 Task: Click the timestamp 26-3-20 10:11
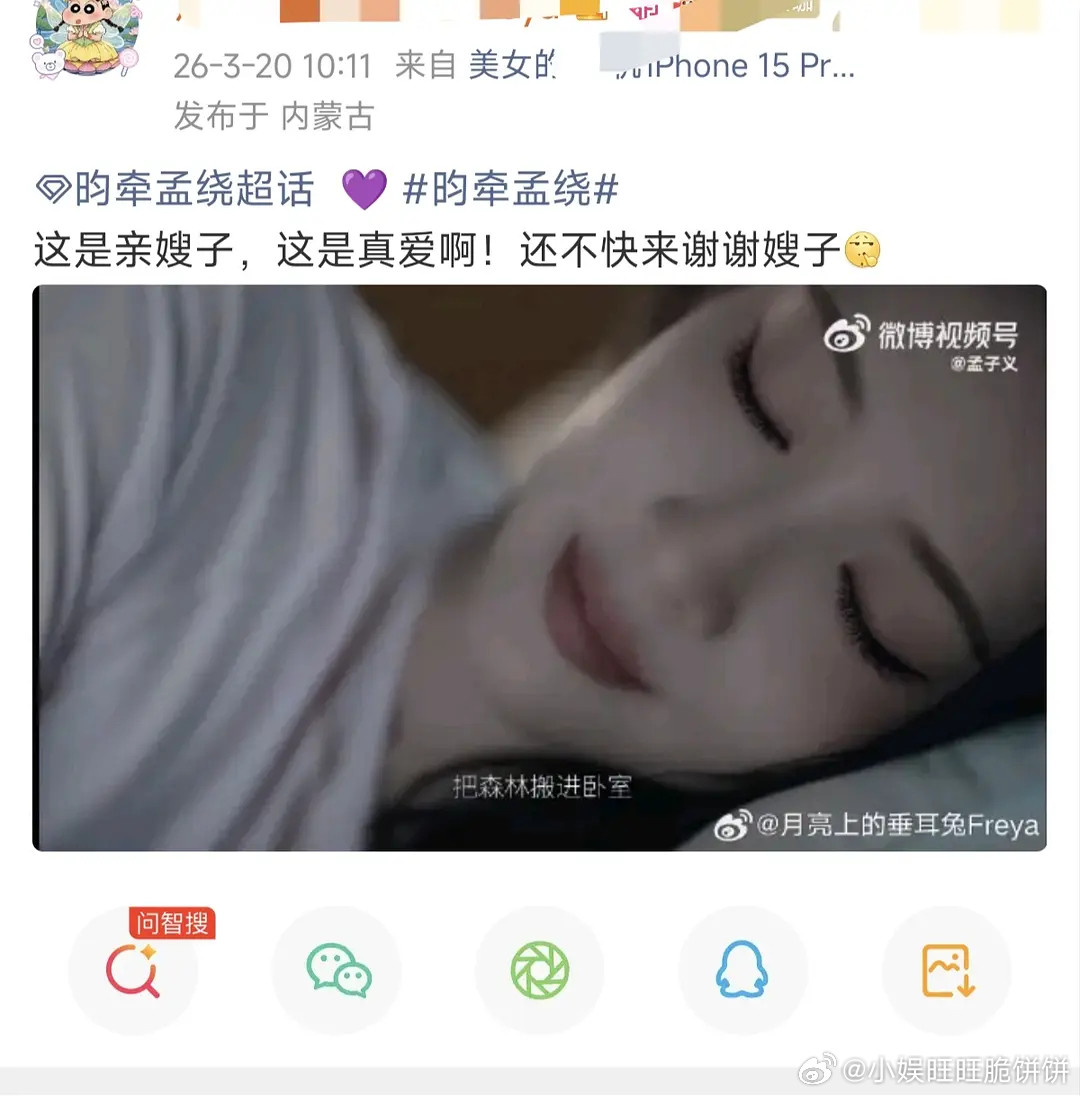pos(272,66)
